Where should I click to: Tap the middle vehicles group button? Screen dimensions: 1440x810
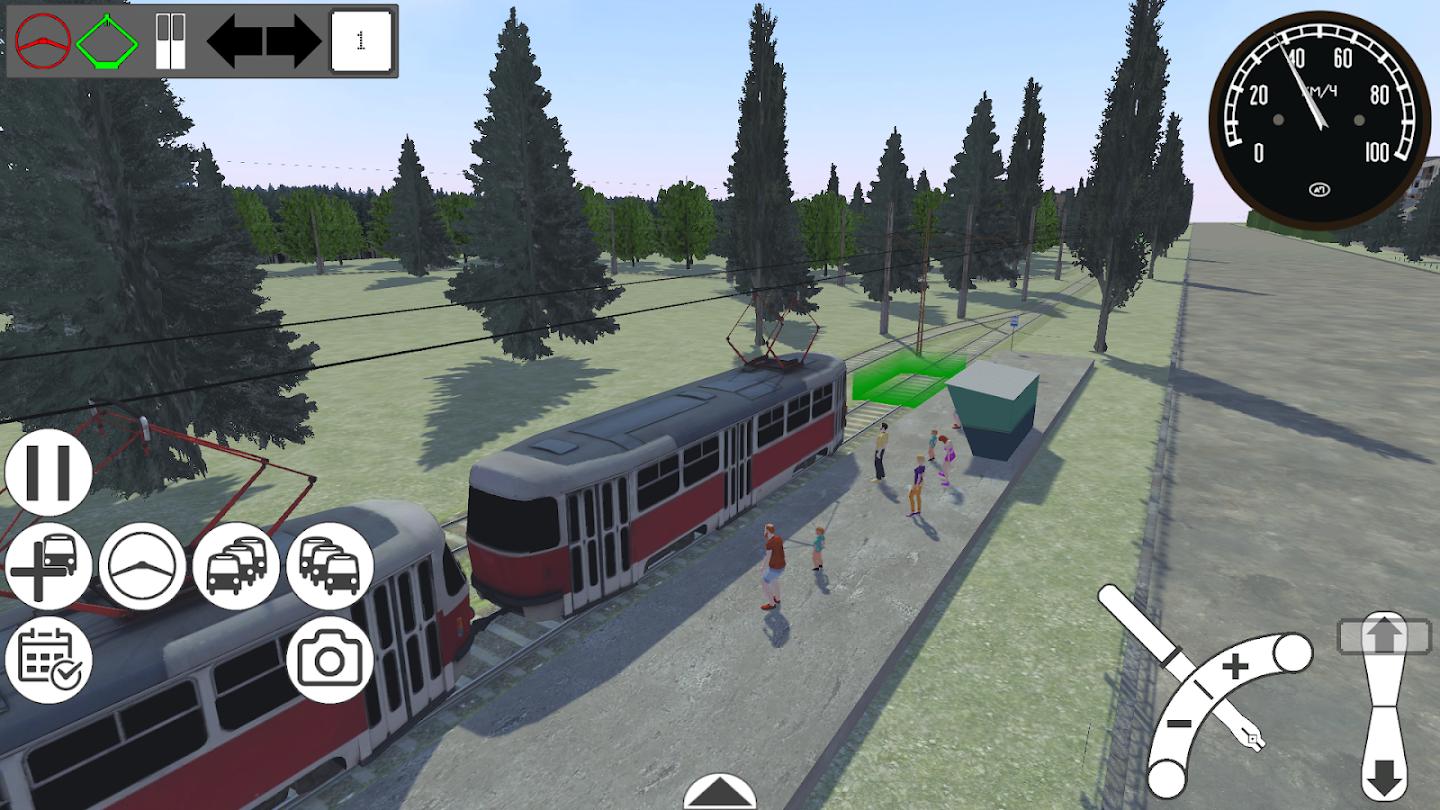click(x=237, y=566)
